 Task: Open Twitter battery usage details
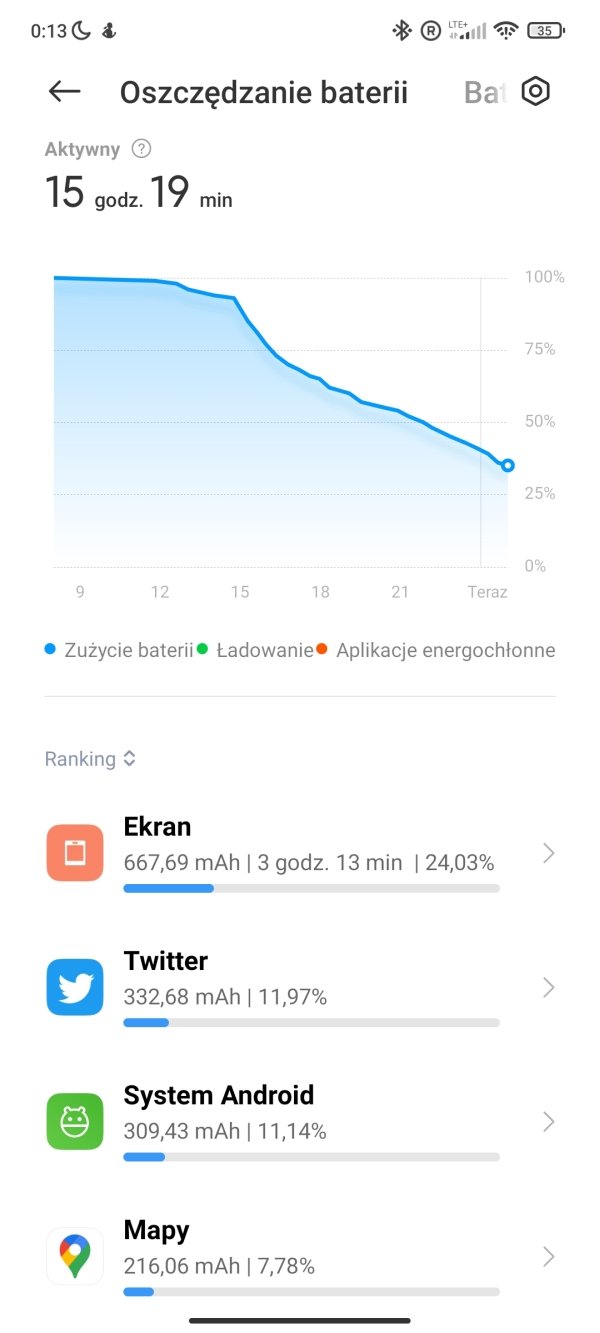300,988
